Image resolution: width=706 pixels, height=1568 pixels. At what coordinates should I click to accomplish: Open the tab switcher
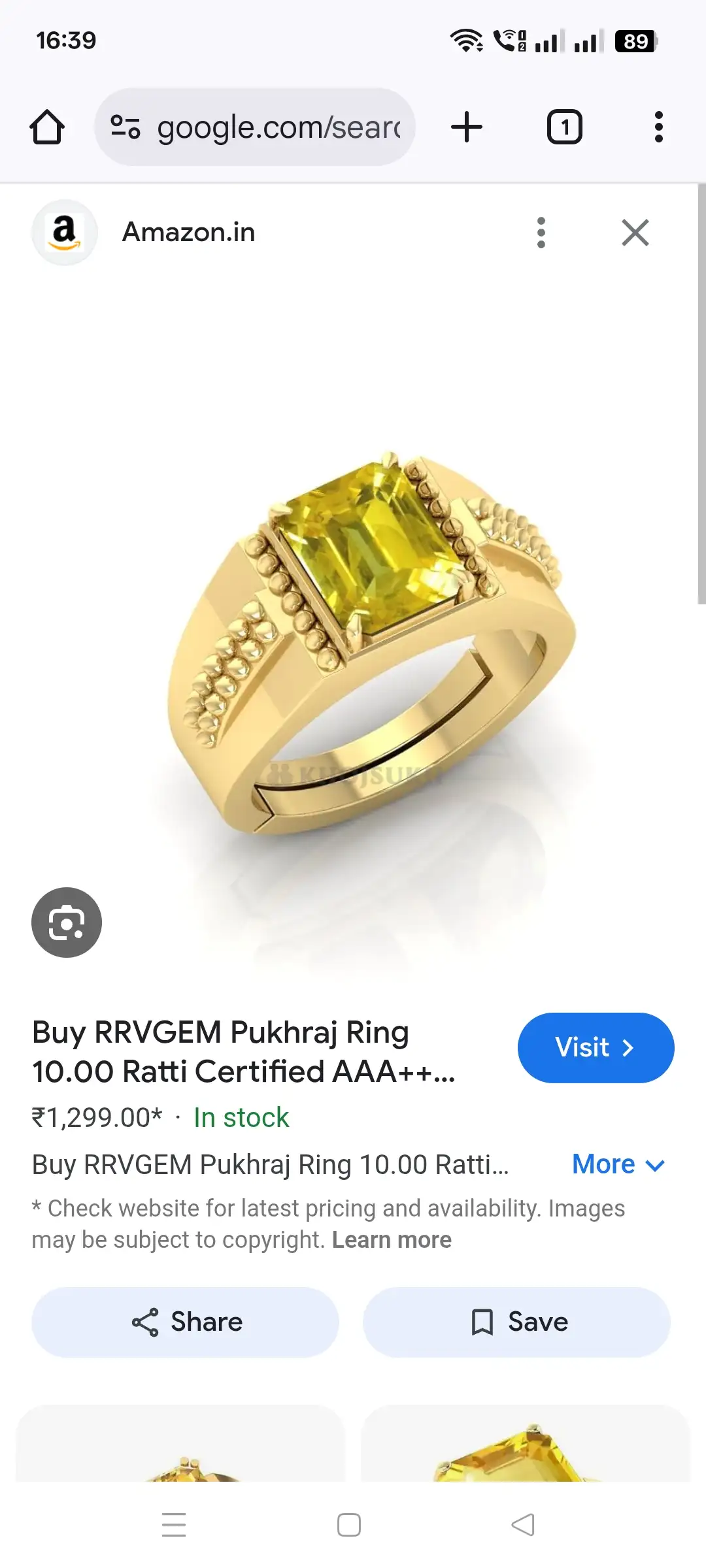click(x=564, y=127)
